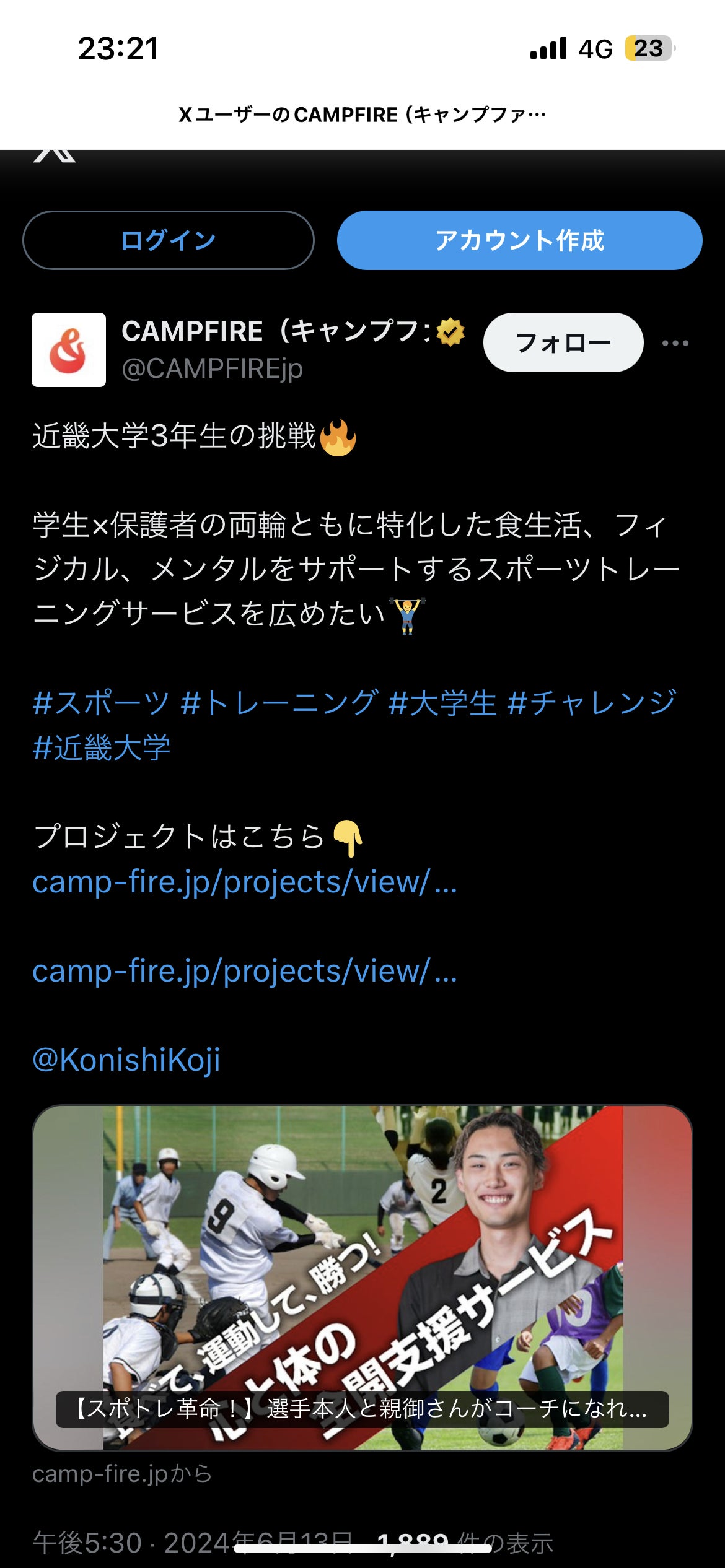
Task: Open the #トレーニング hashtag
Action: point(279,703)
